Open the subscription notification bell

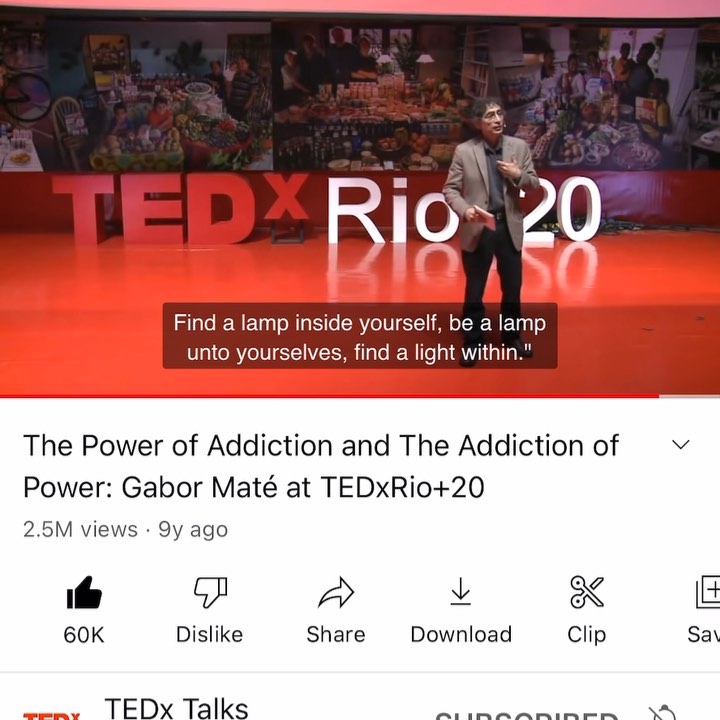(662, 714)
